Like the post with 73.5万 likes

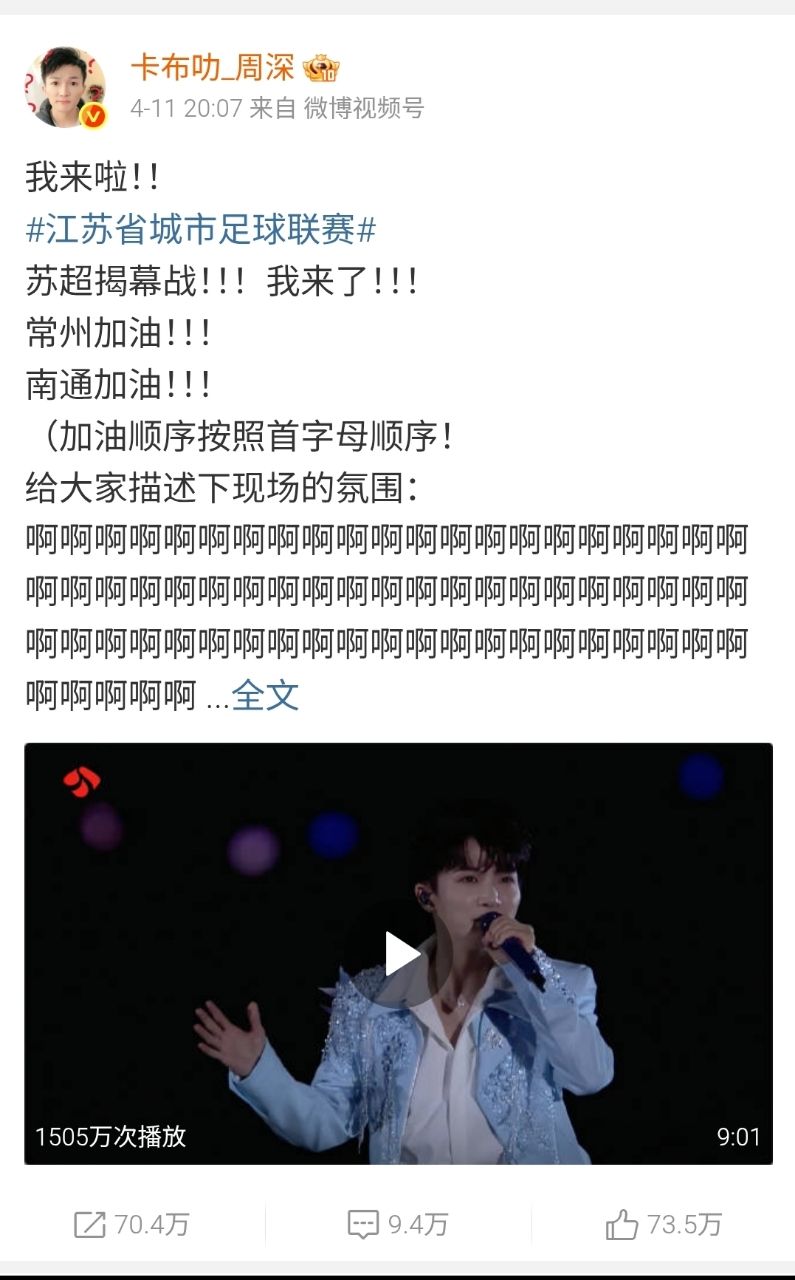(x=663, y=1224)
